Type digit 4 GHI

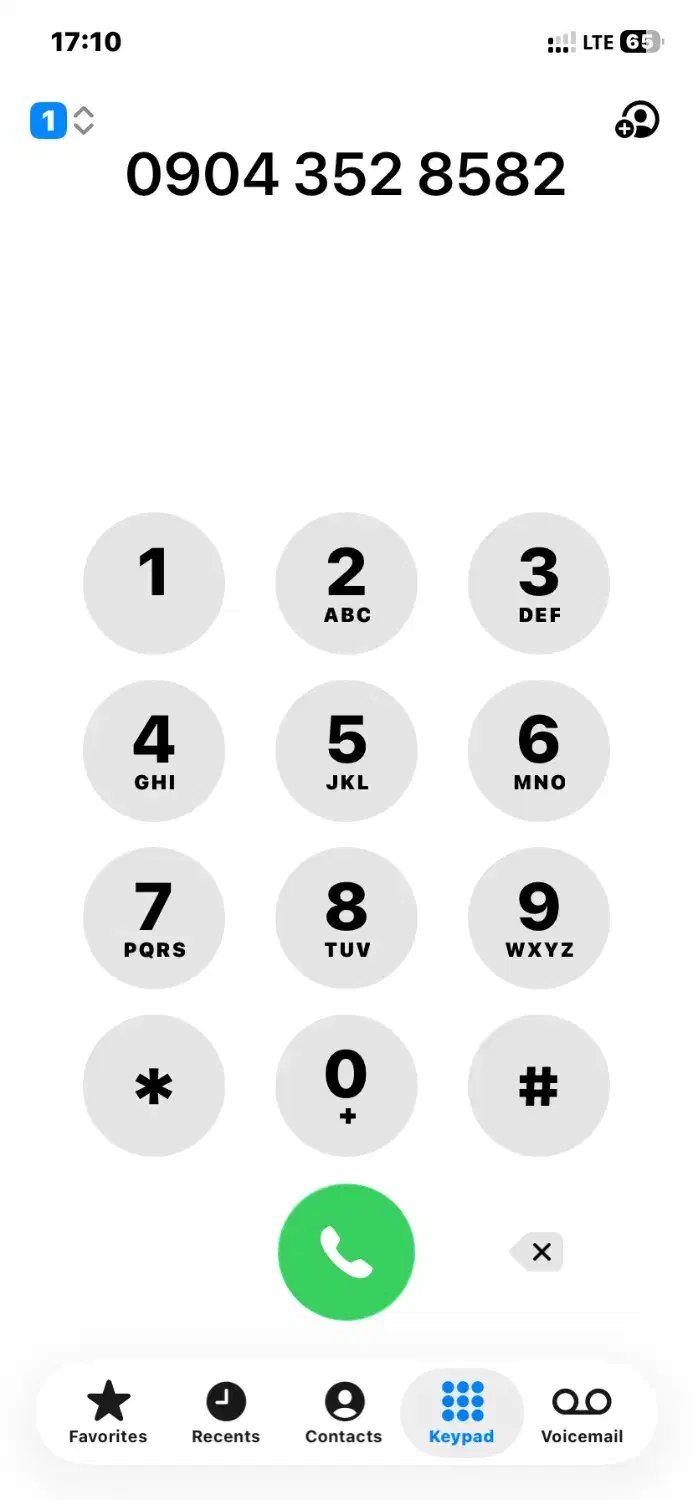tap(154, 751)
